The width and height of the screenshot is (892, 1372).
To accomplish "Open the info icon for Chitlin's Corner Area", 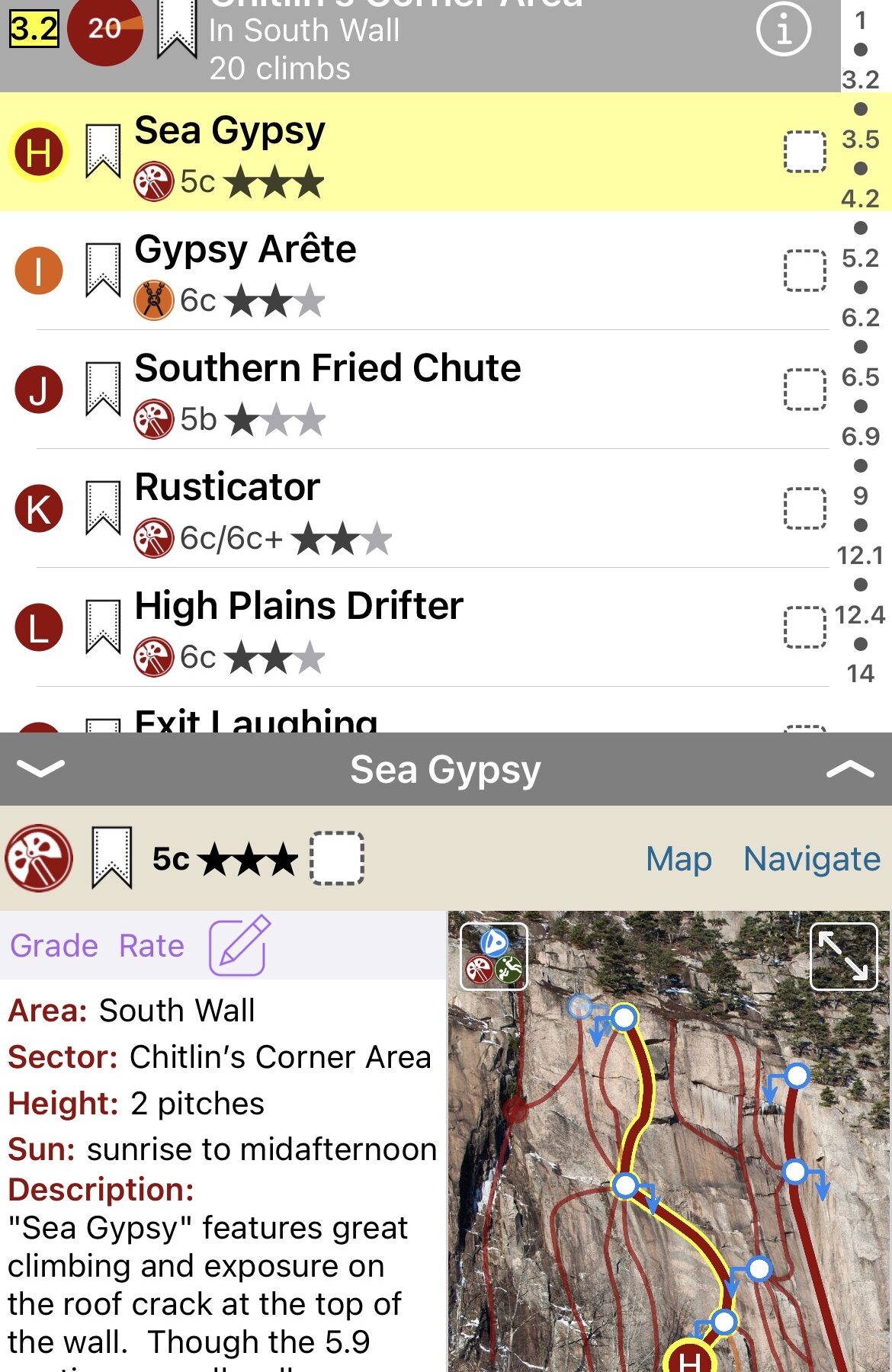I will 783,30.
